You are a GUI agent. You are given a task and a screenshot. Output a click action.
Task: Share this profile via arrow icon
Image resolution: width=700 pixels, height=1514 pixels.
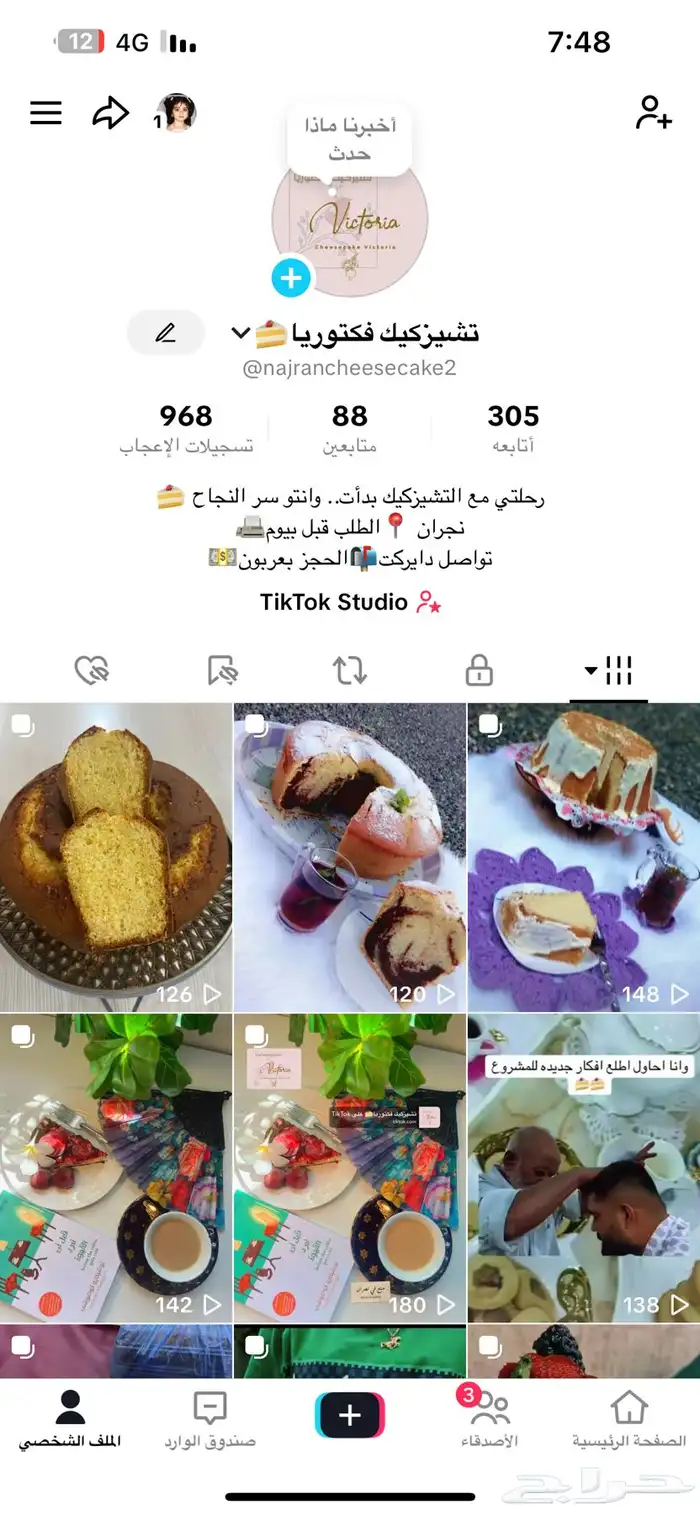coord(110,113)
